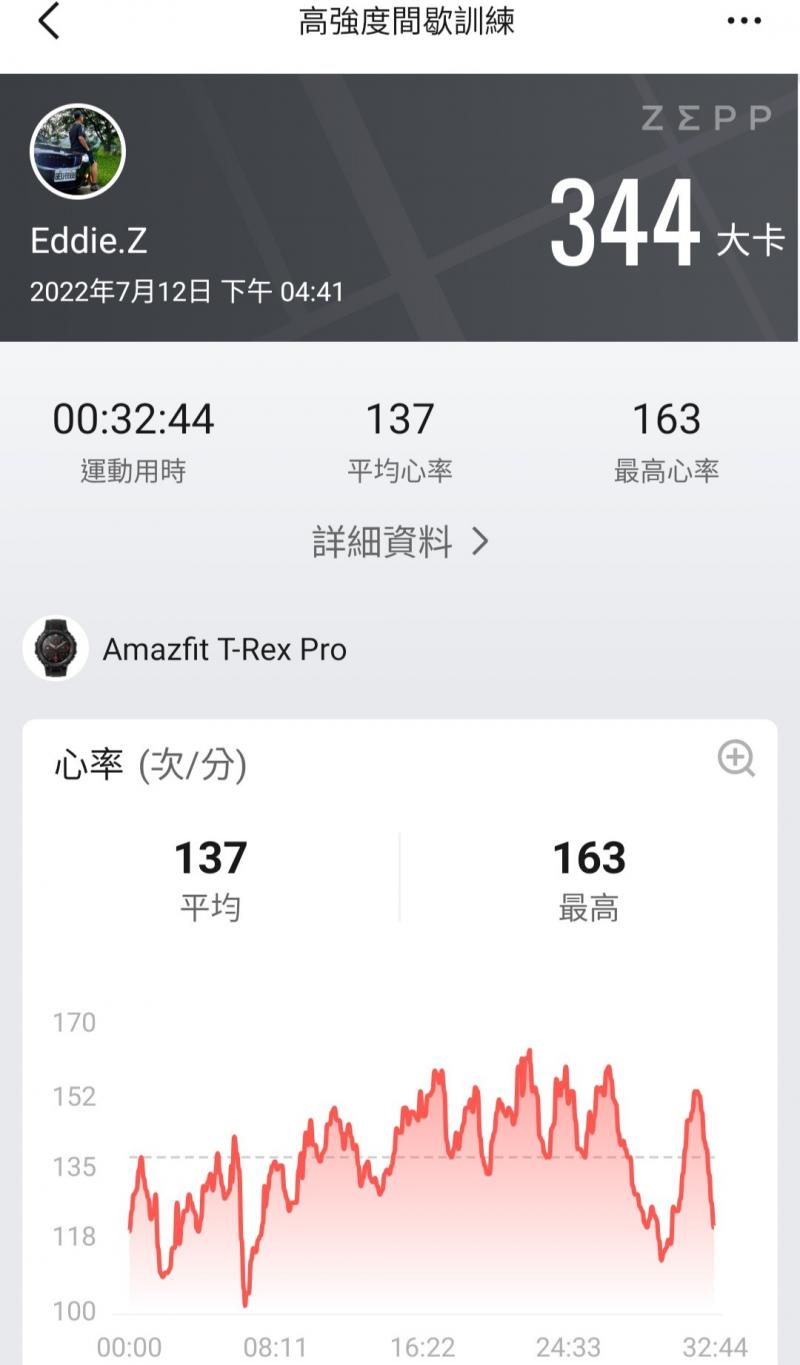Open the three-dot overflow menu
This screenshot has width=800, height=1365.
744,22
